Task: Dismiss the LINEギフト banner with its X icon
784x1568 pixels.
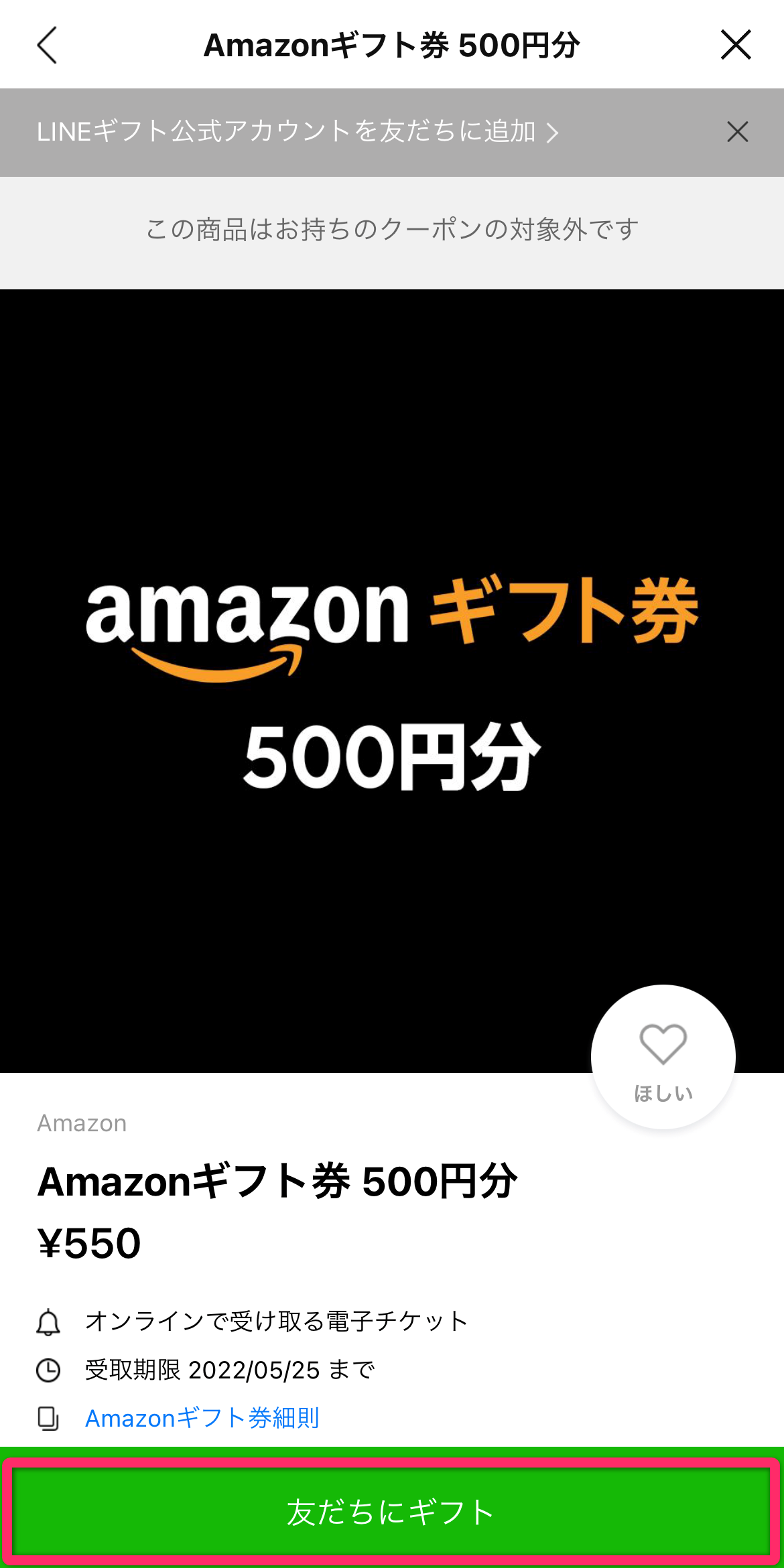Action: [x=737, y=132]
